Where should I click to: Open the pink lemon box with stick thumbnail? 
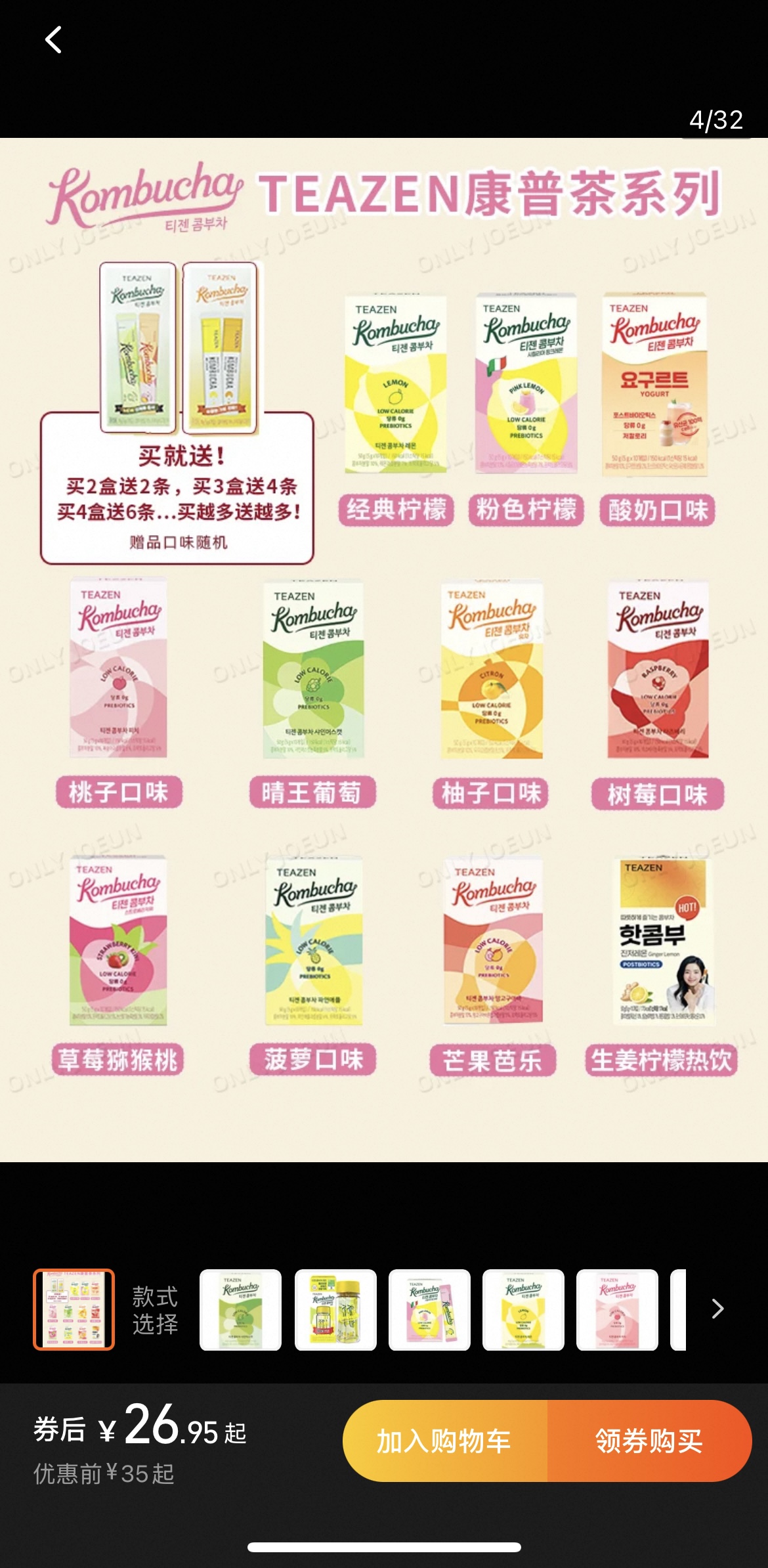click(429, 1309)
